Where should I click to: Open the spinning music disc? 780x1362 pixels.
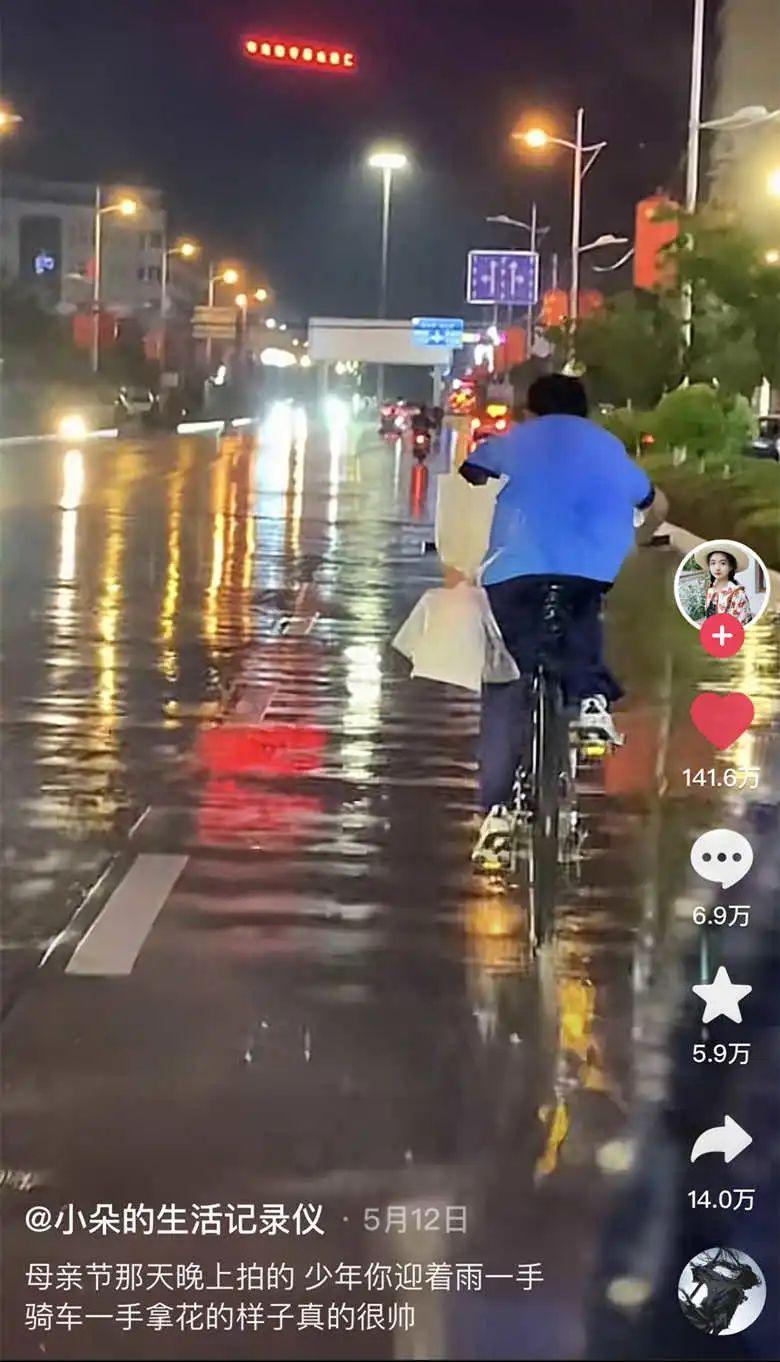[721, 1290]
